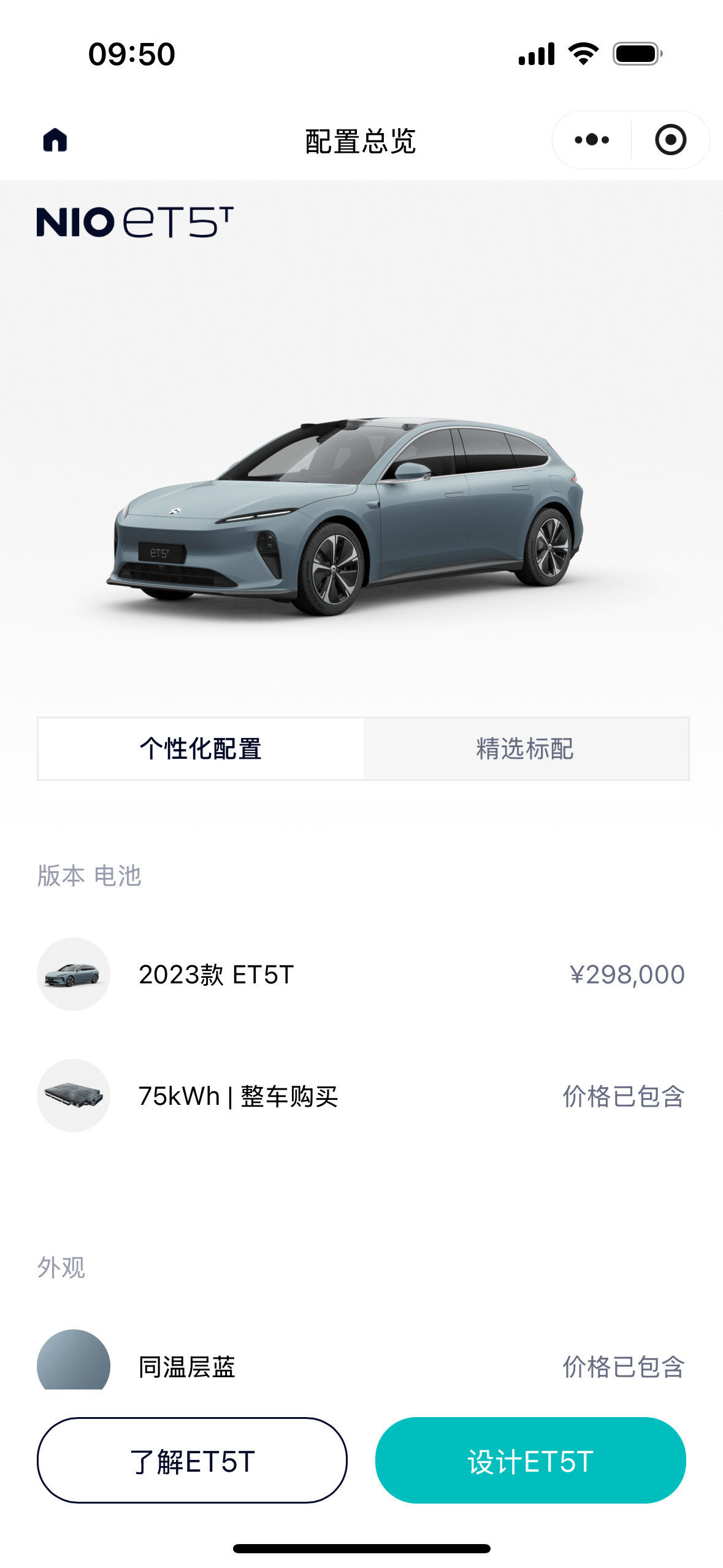Viewport: 723px width, 1568px height.
Task: Open the 2023款 ET5T version row
Action: [x=362, y=974]
